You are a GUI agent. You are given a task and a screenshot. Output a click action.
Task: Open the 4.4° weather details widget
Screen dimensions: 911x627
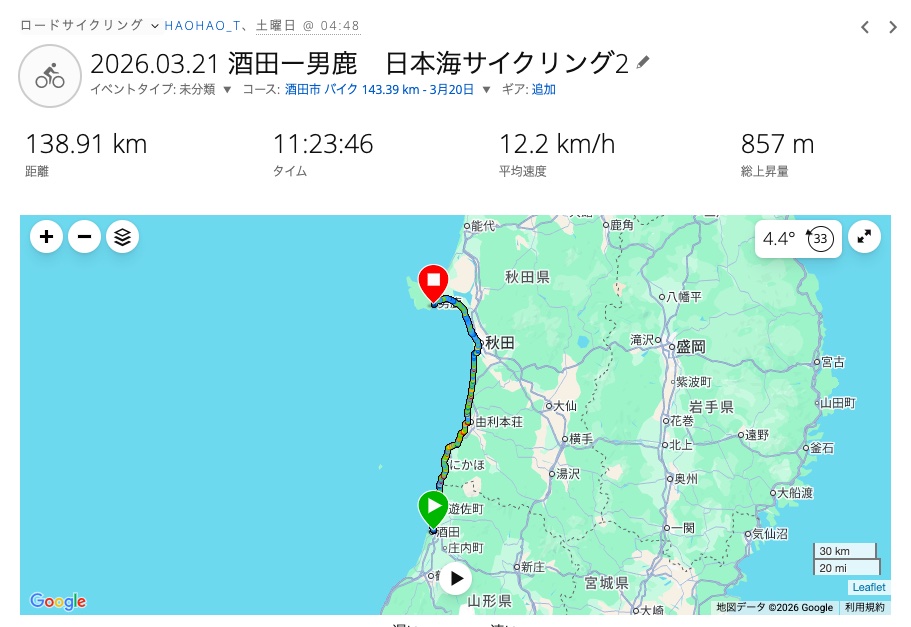pos(797,239)
